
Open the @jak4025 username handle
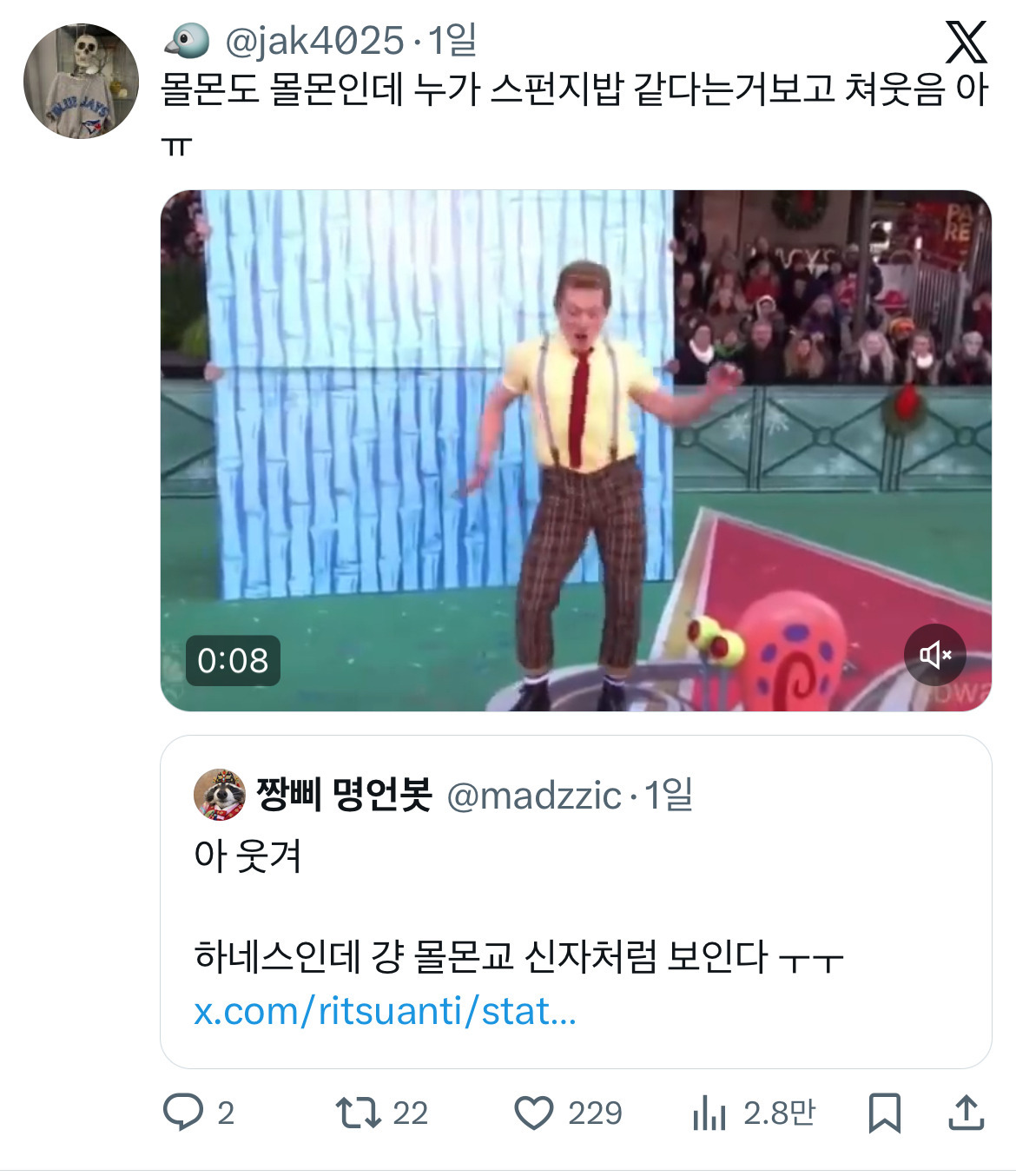tap(314, 41)
